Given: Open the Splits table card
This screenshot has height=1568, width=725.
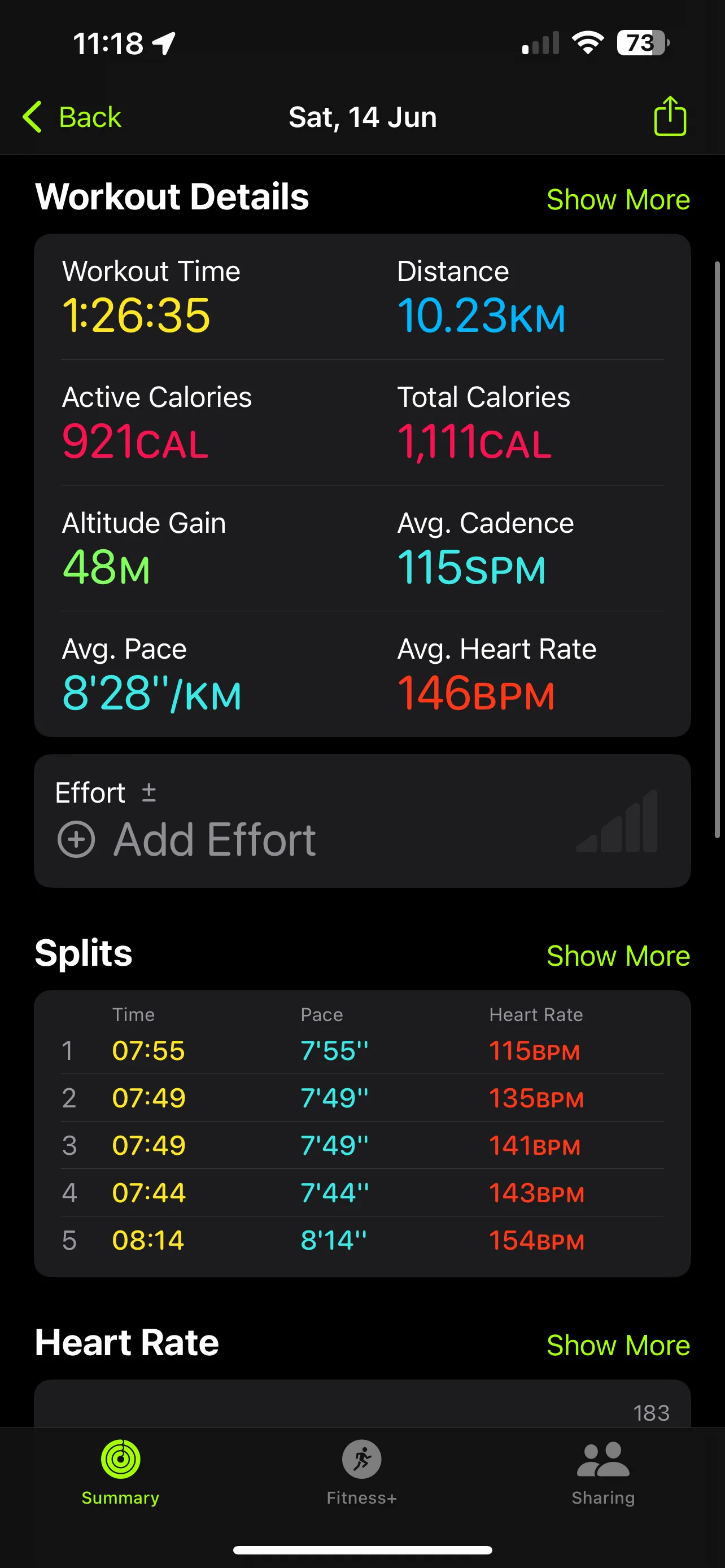Looking at the screenshot, I should (x=362, y=1132).
